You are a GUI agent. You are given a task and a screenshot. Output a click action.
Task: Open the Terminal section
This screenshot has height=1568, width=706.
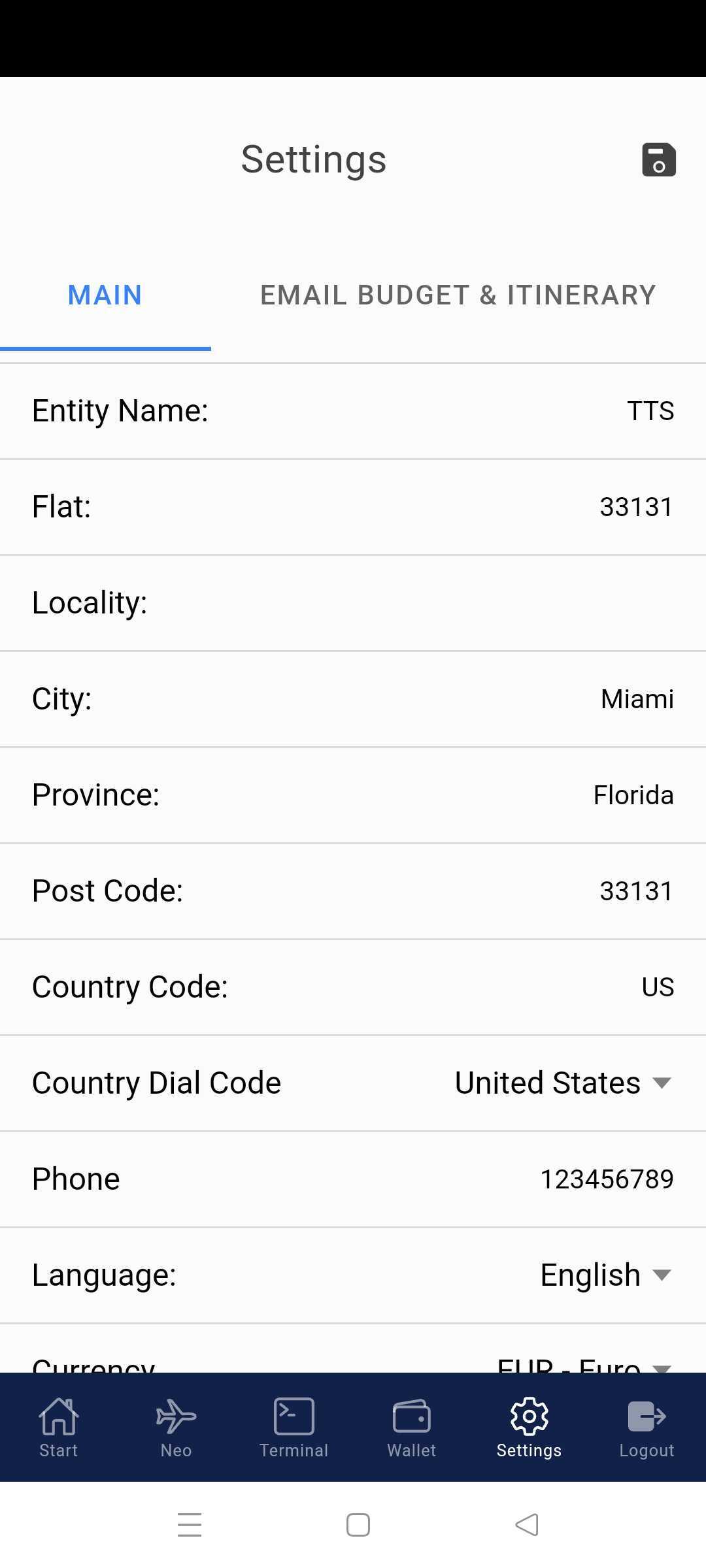click(x=294, y=1428)
